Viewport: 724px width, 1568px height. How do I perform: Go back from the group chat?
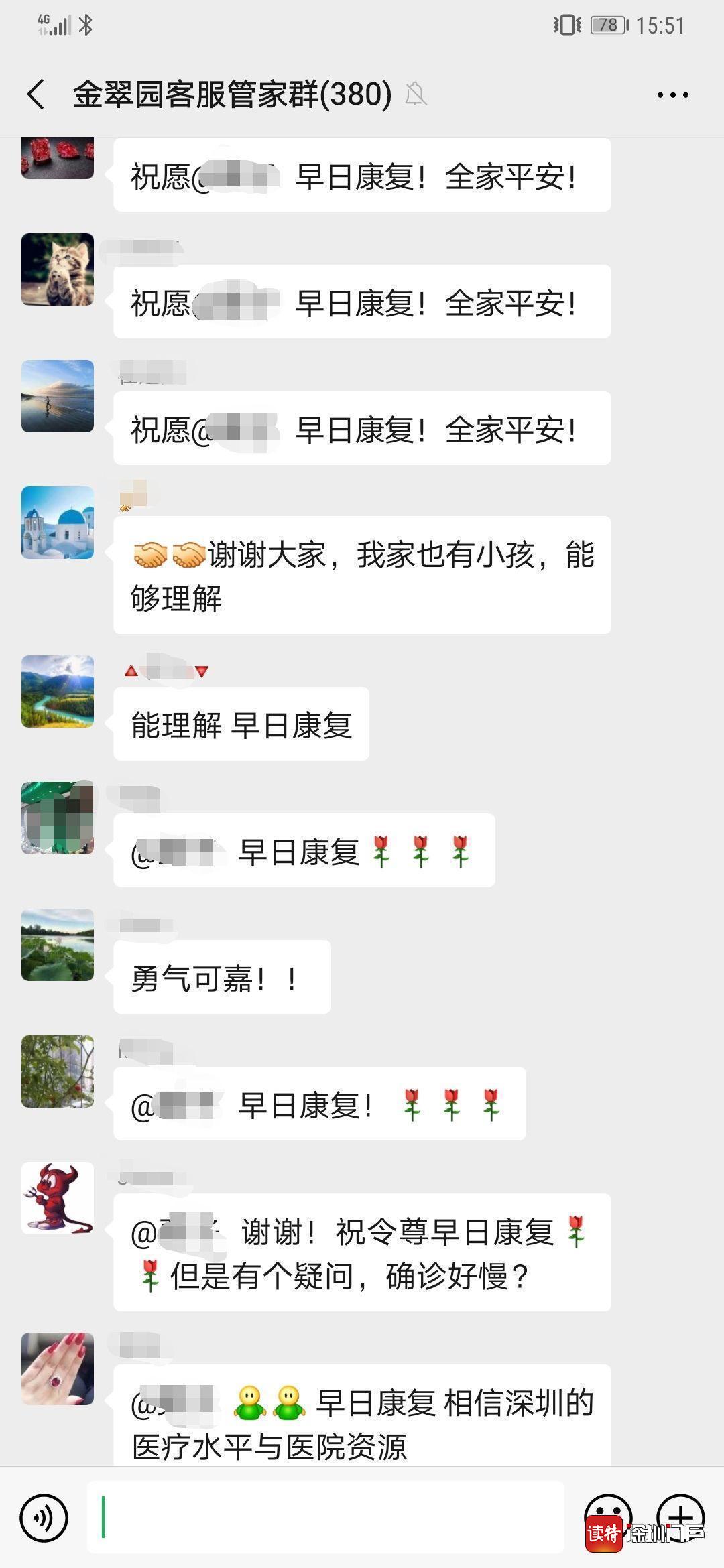coord(36,94)
